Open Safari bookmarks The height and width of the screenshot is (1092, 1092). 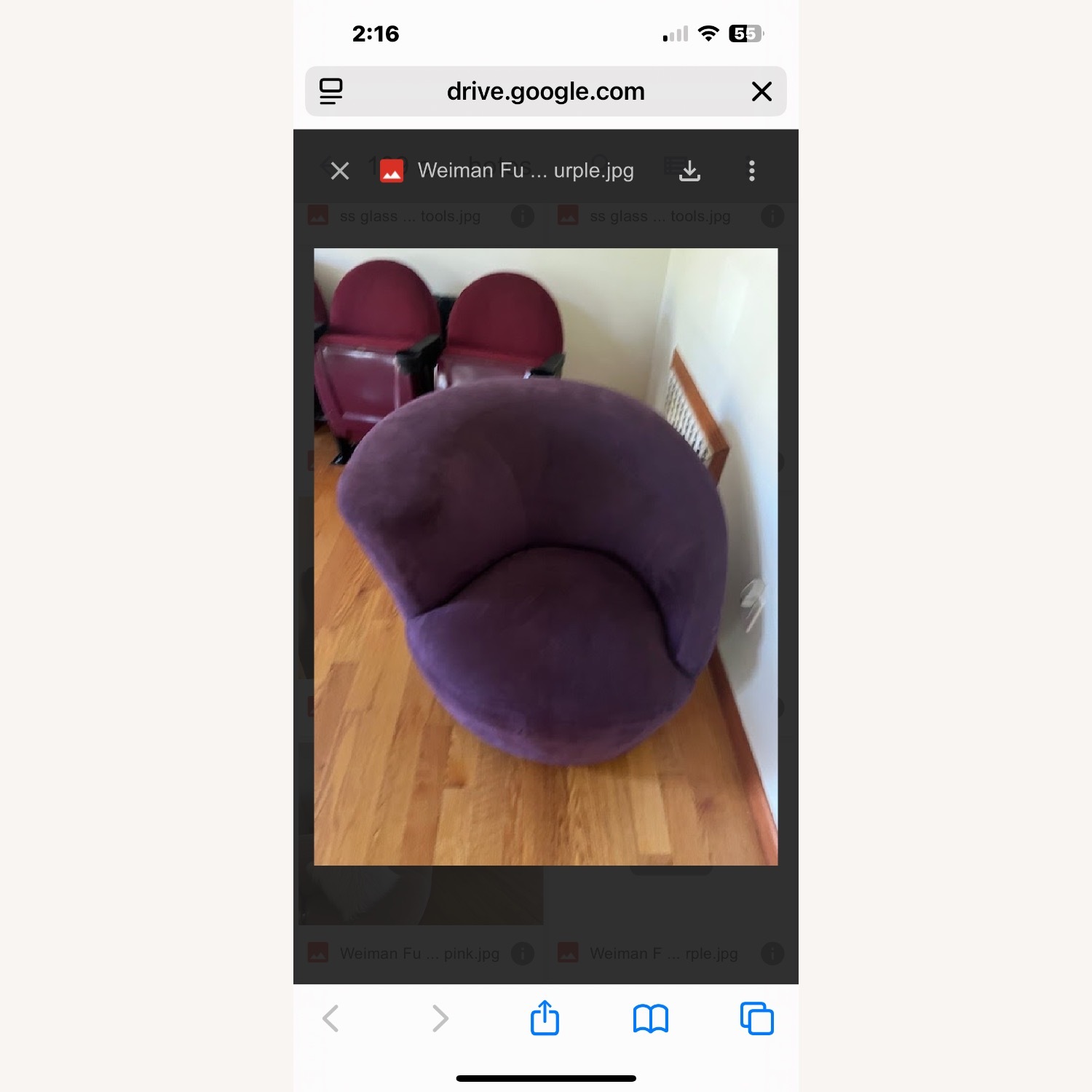(650, 1018)
